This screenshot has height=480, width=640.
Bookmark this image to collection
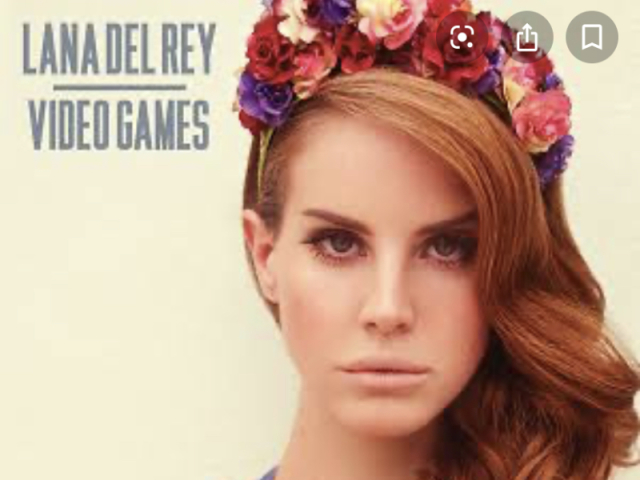pos(591,38)
